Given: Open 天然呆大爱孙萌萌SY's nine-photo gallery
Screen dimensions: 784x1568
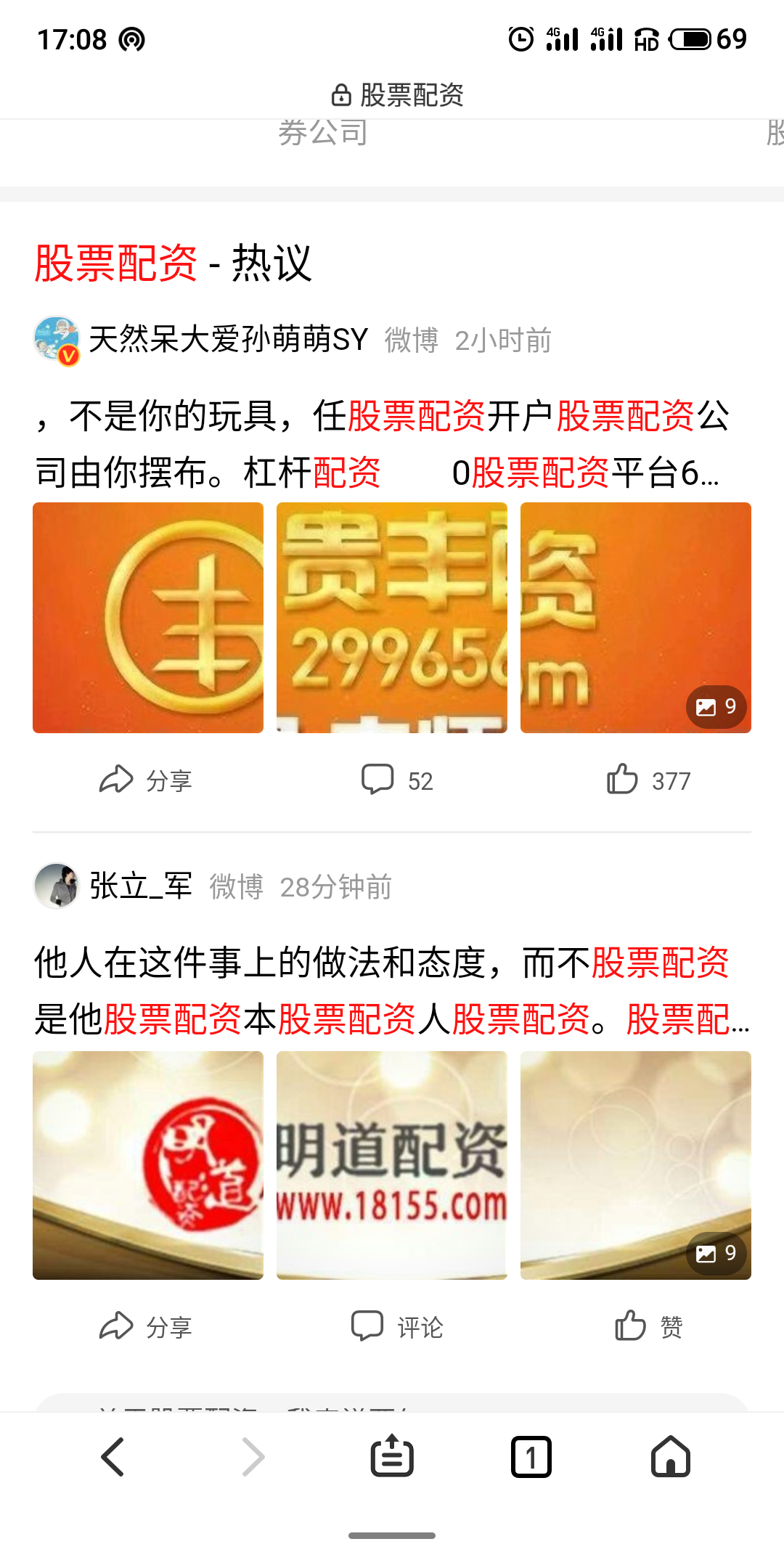Looking at the screenshot, I should point(716,707).
